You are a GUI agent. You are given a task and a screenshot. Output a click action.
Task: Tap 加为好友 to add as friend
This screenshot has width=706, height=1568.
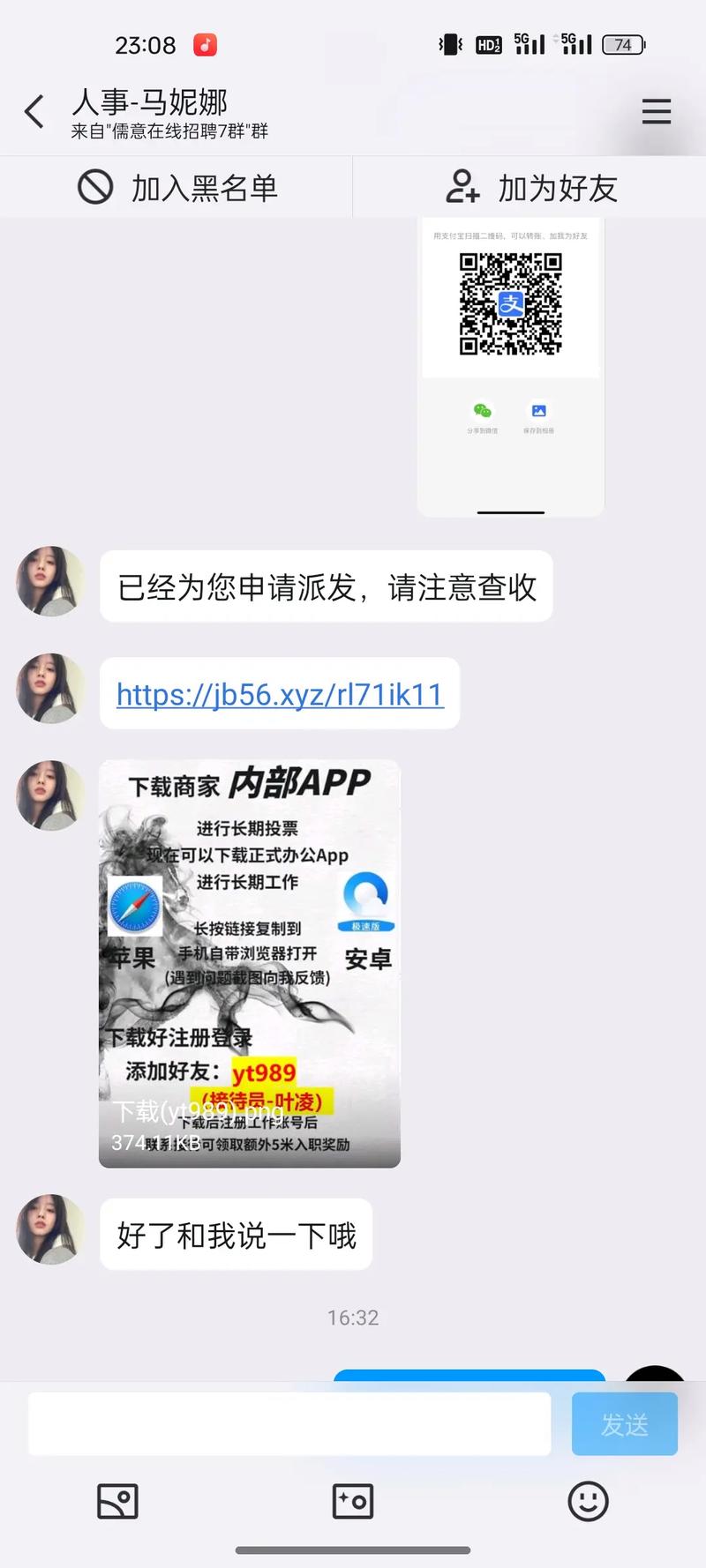click(x=529, y=188)
